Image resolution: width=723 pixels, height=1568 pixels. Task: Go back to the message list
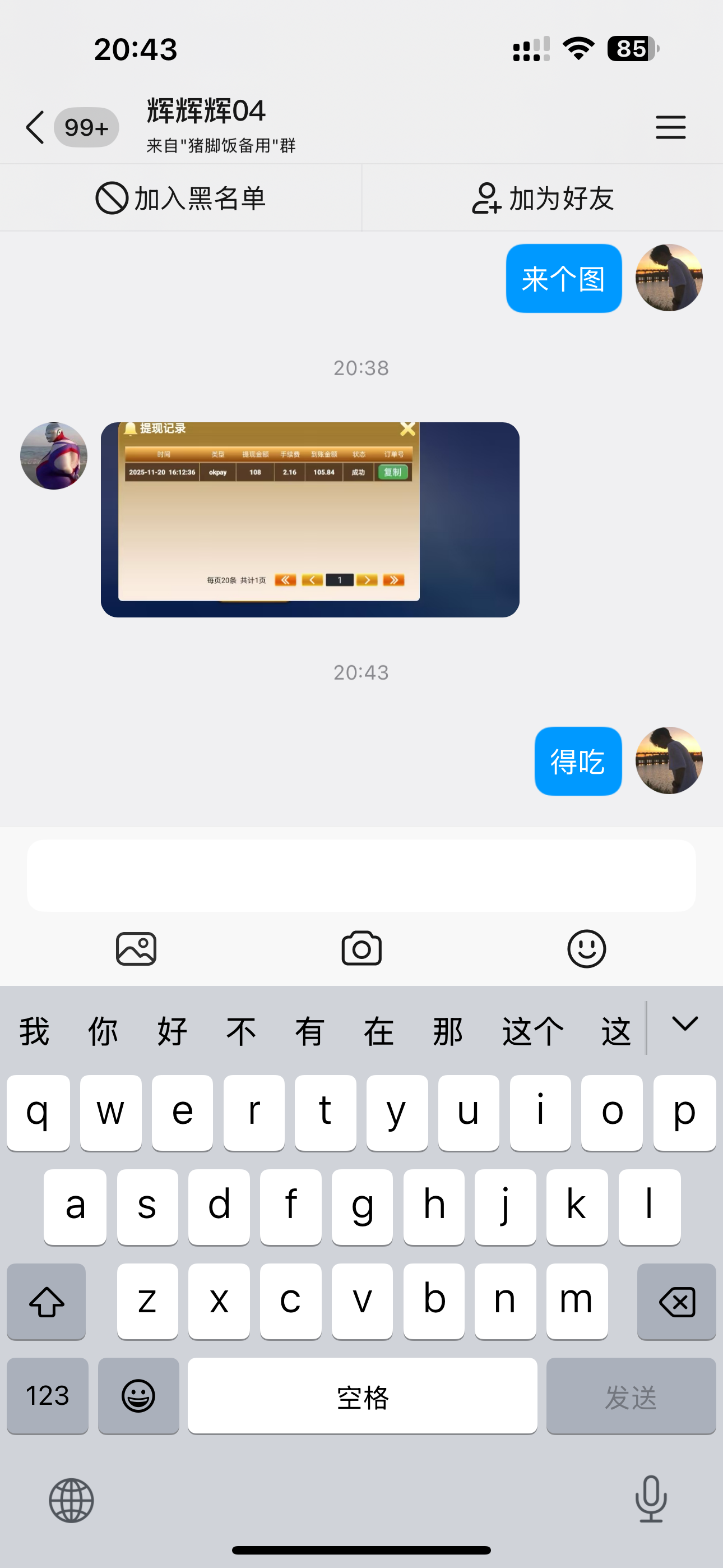pyautogui.click(x=36, y=127)
